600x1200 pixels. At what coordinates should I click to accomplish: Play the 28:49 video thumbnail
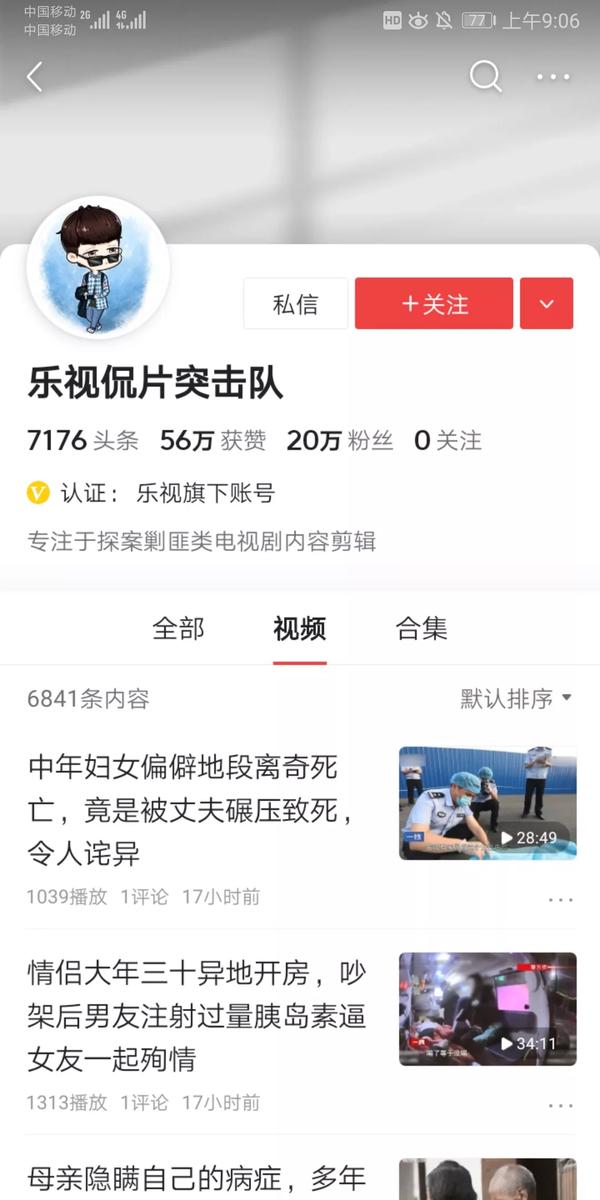tap(487, 803)
